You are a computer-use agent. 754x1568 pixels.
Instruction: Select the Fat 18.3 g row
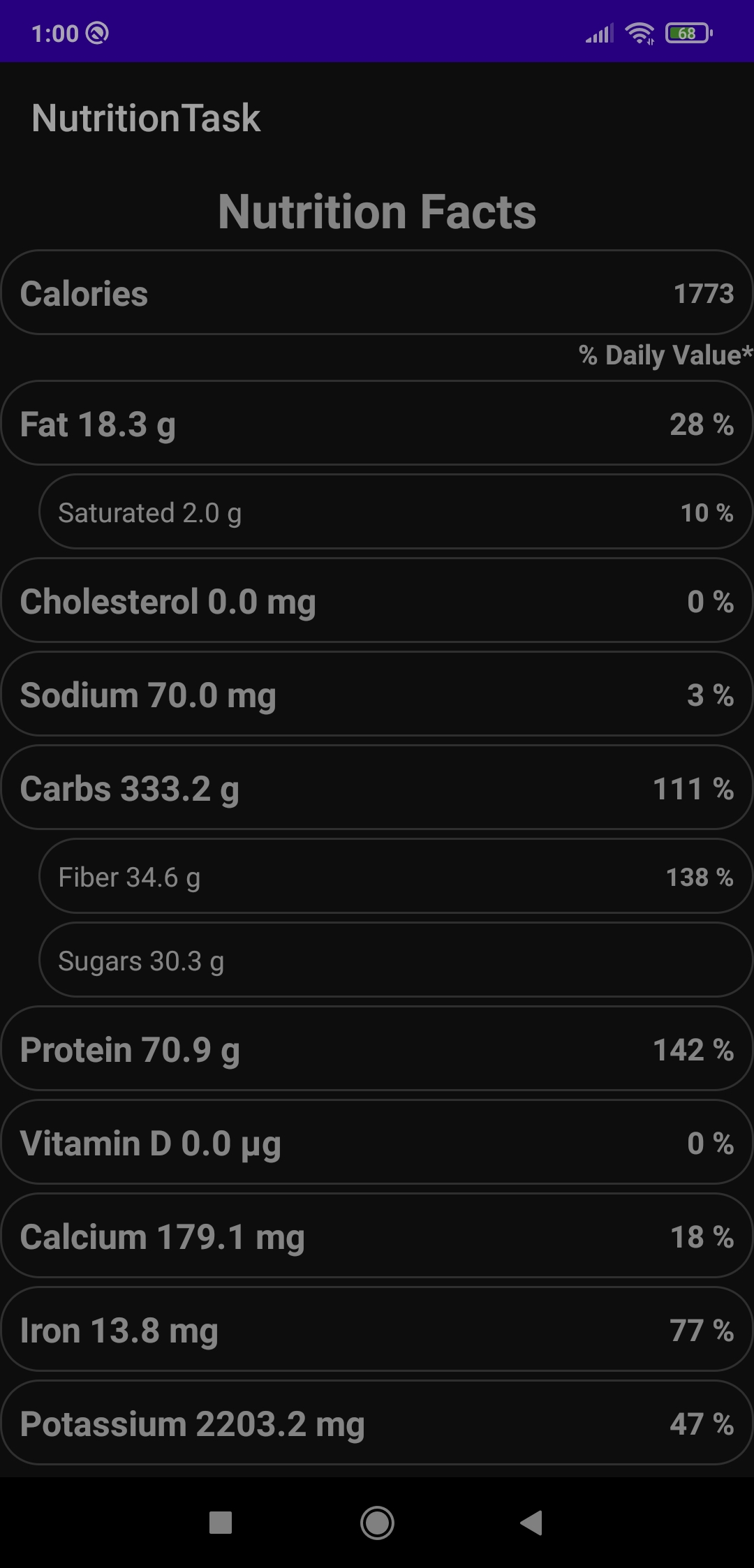[x=377, y=424]
